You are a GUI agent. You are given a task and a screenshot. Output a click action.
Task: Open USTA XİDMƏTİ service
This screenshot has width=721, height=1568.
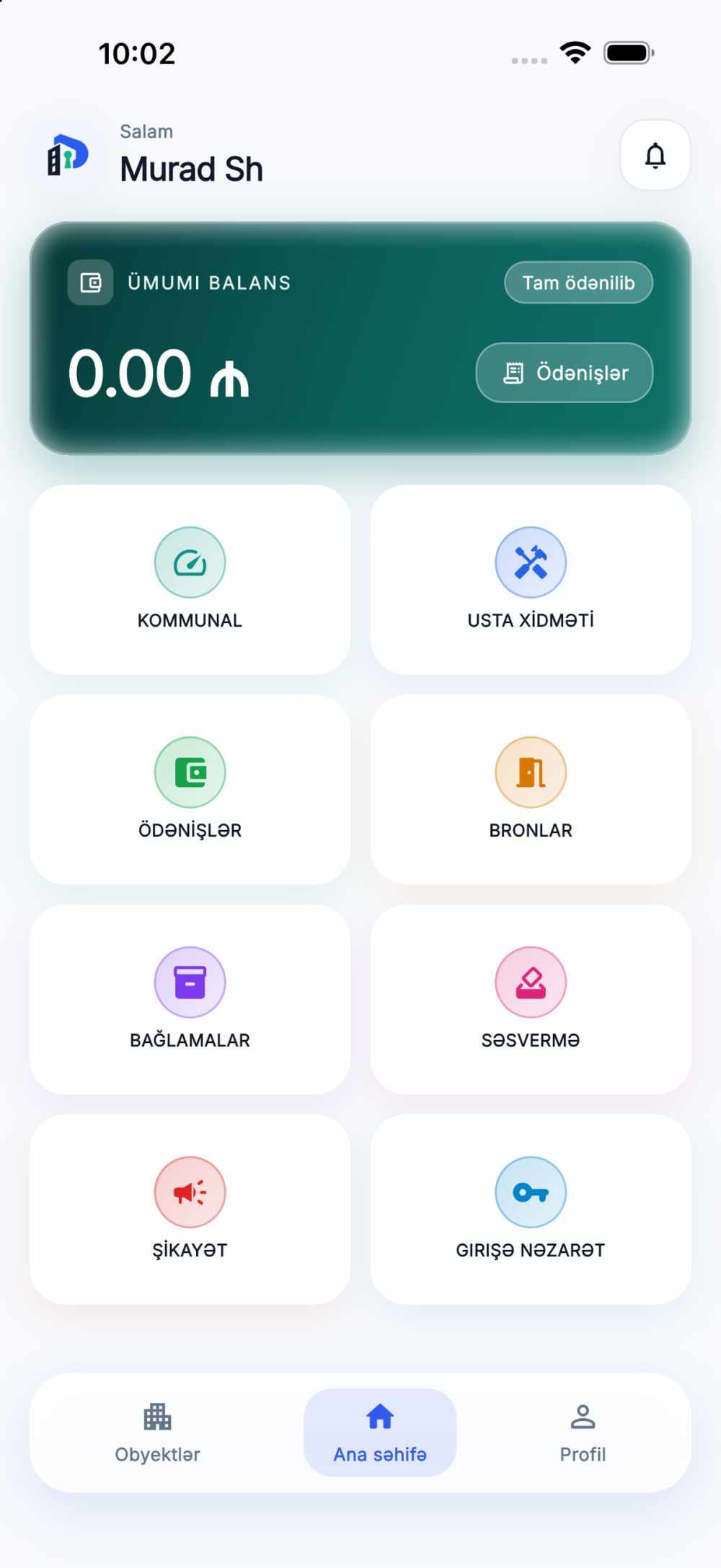pos(531,579)
